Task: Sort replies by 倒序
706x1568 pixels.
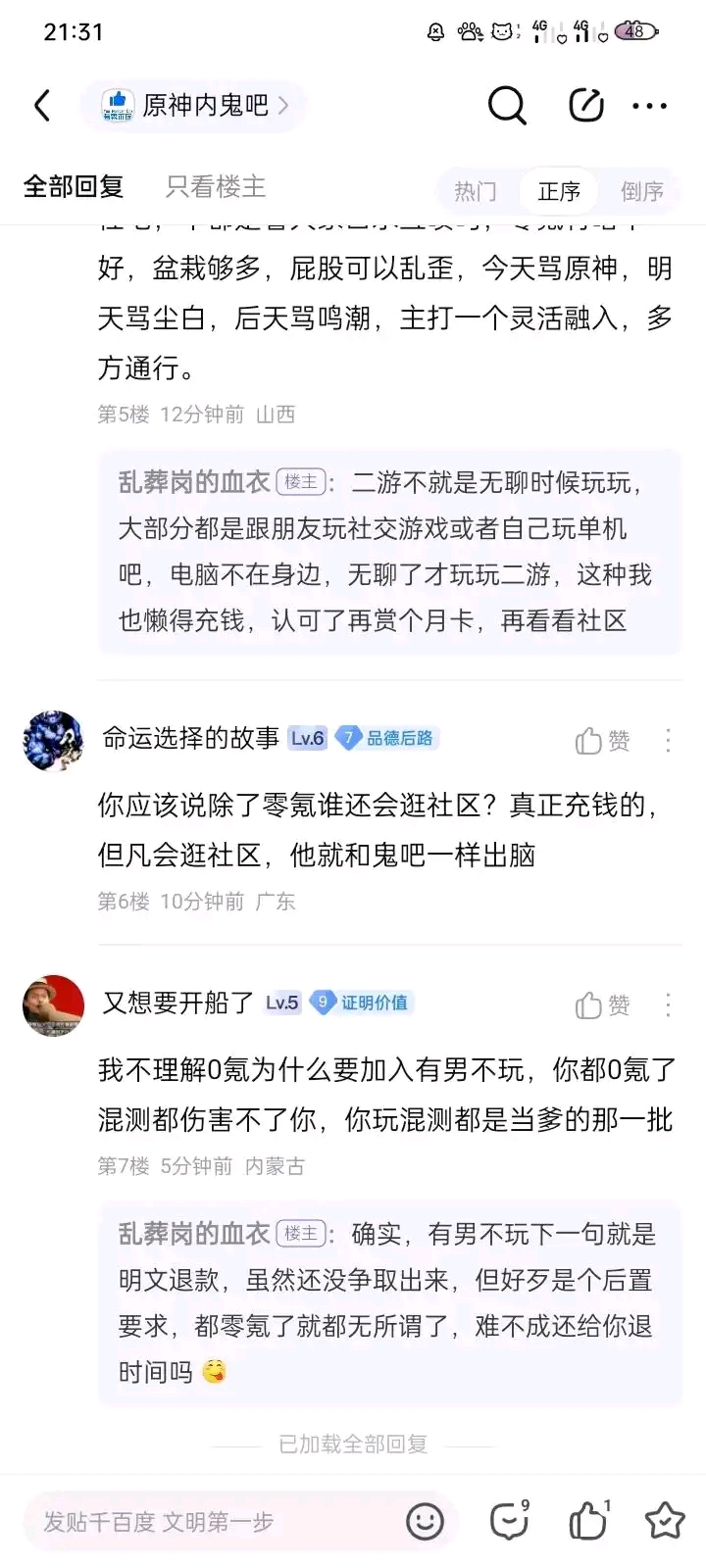Action: (642, 191)
